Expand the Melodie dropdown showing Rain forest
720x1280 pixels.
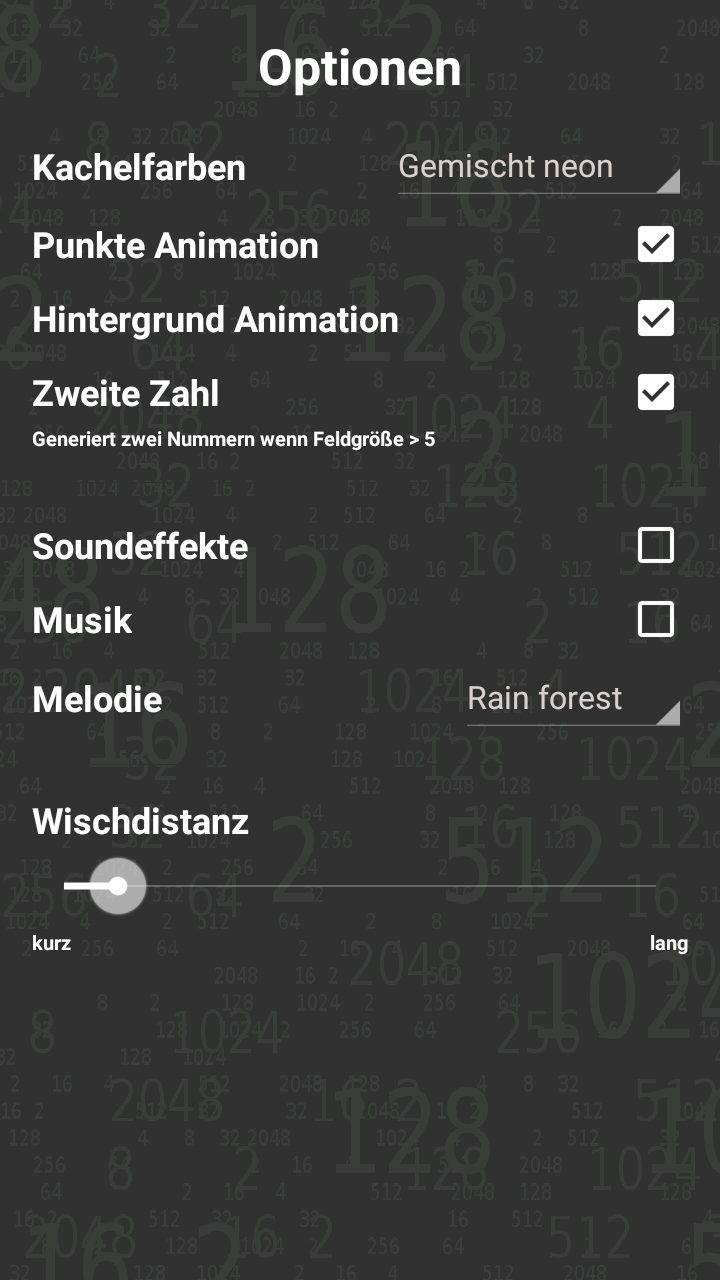(574, 699)
